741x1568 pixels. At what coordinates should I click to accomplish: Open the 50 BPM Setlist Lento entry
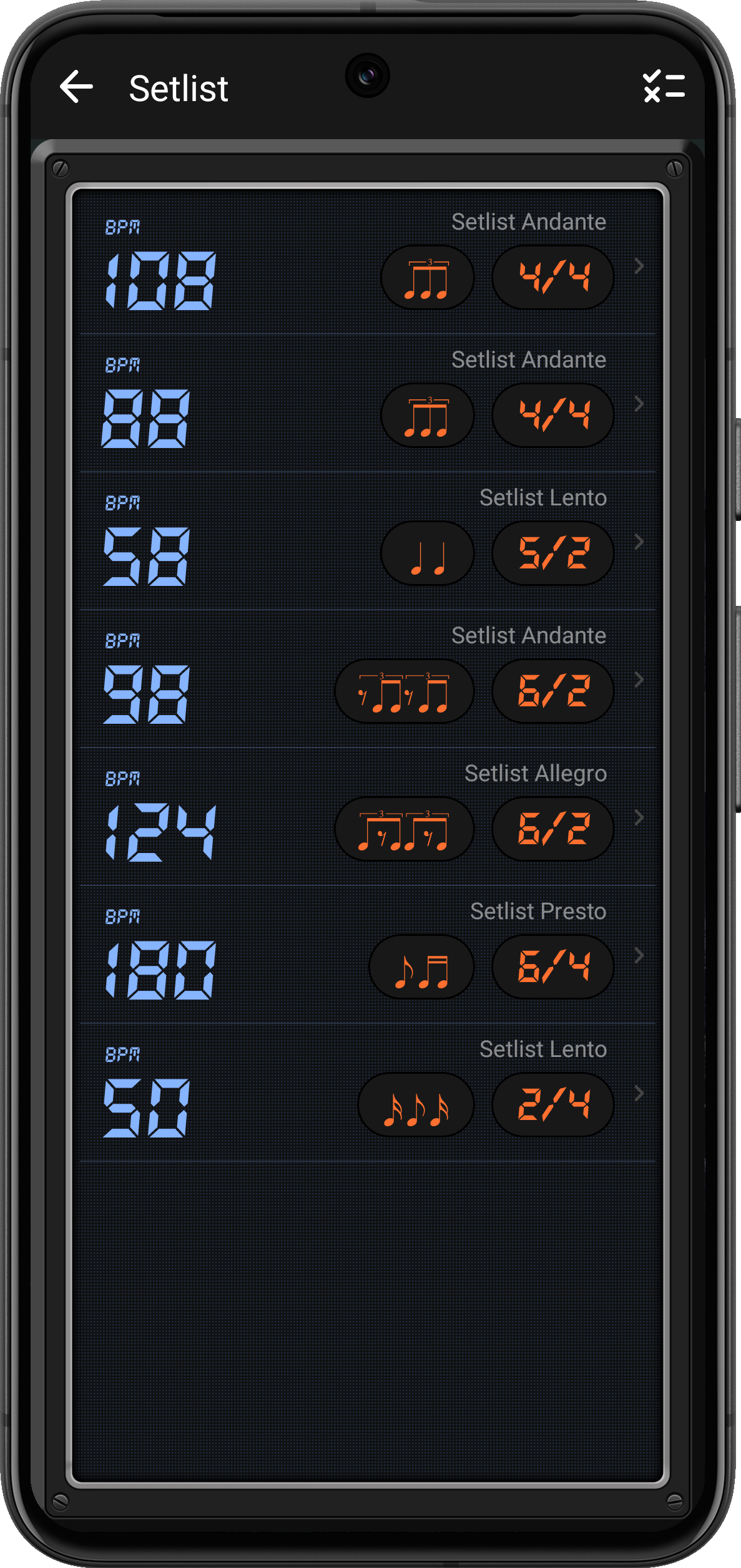(x=368, y=1093)
